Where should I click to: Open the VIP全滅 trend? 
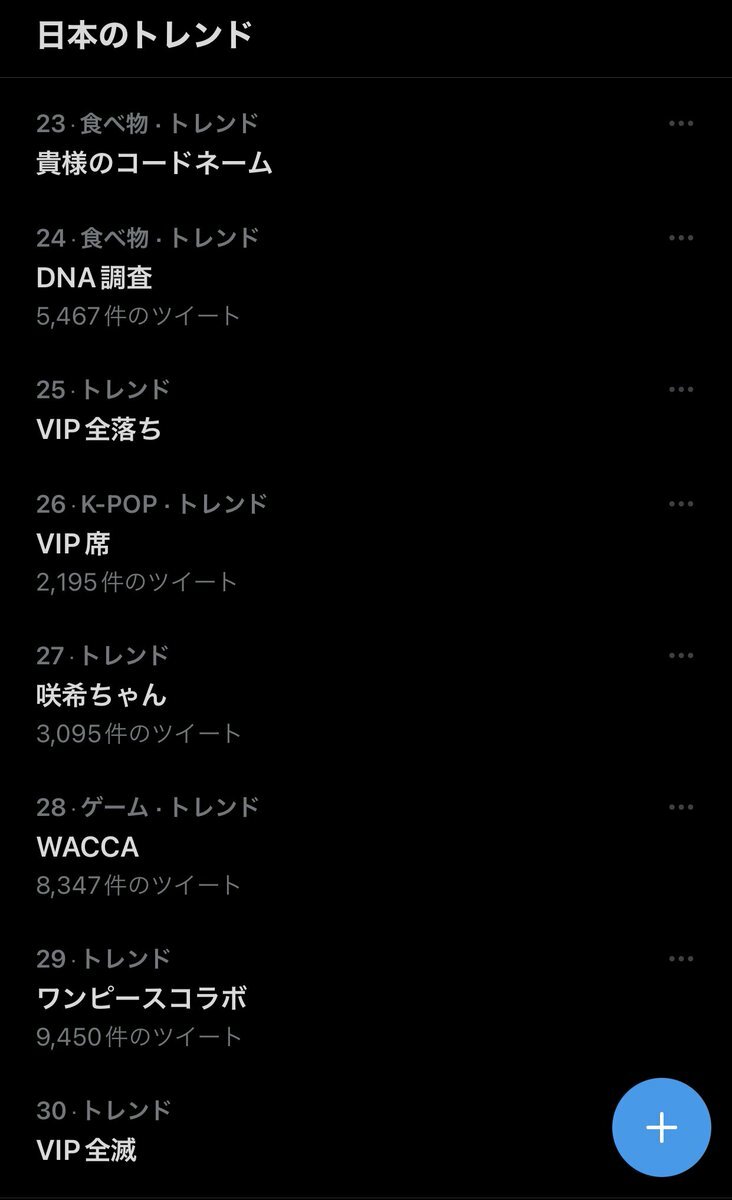pyautogui.click(x=86, y=1150)
